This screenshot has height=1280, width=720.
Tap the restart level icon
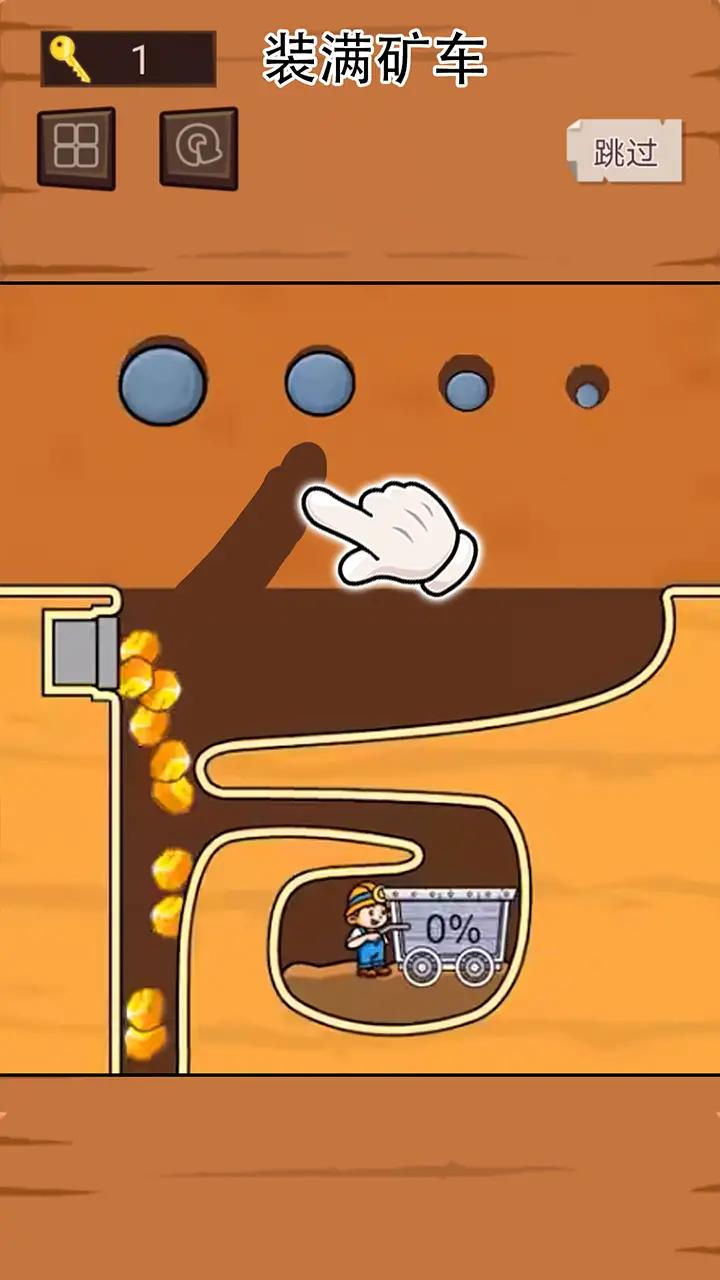pos(198,148)
